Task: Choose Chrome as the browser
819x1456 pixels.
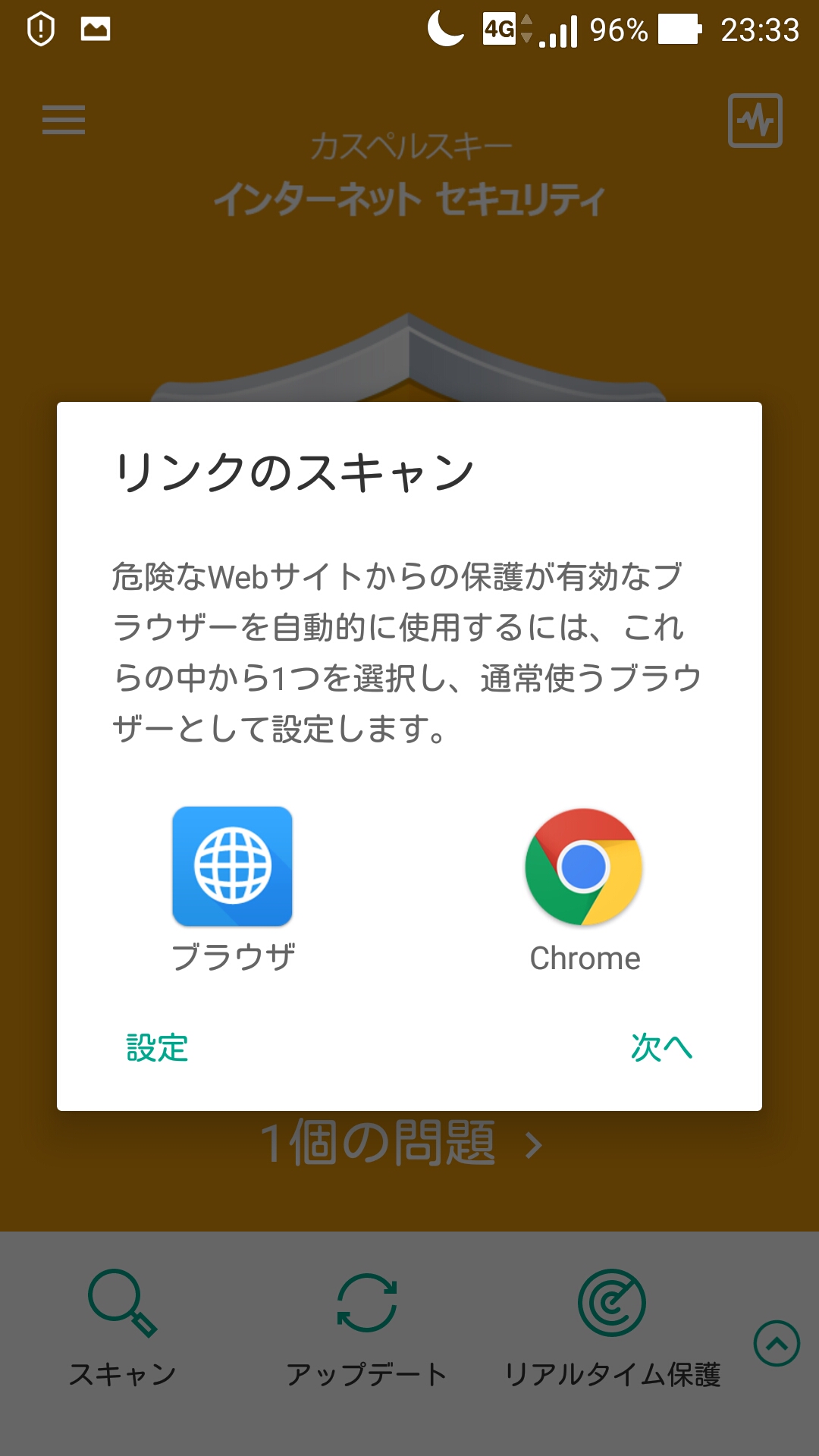Action: tap(584, 867)
